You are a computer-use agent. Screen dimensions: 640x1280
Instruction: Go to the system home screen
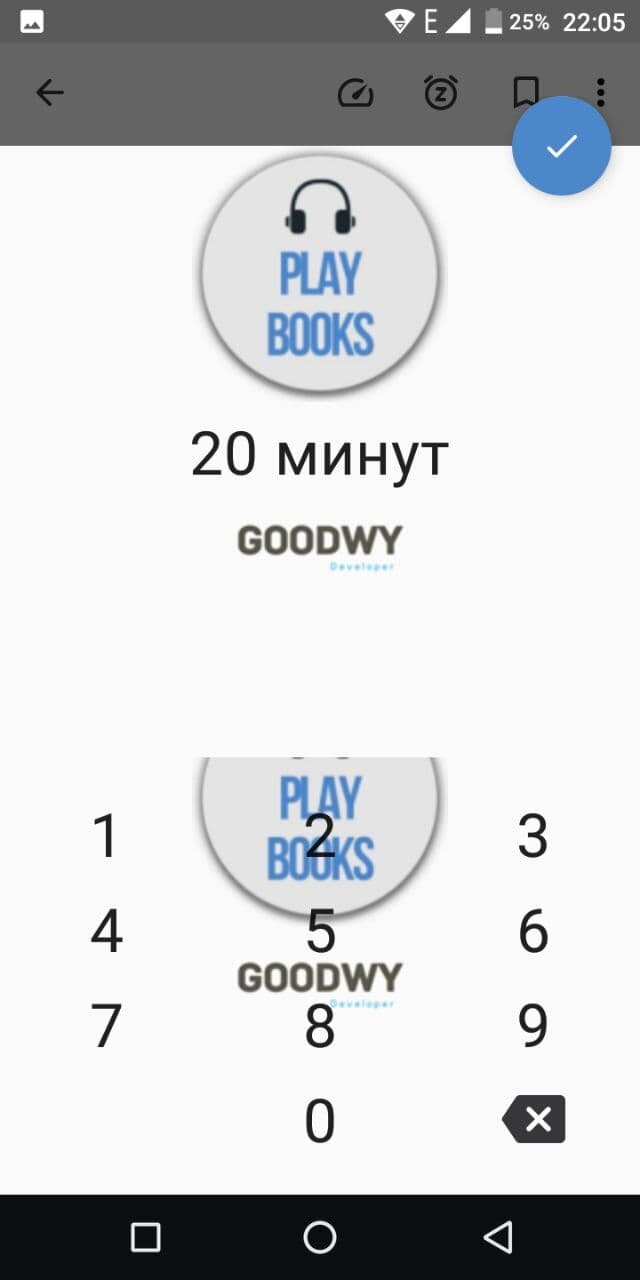tap(320, 1237)
